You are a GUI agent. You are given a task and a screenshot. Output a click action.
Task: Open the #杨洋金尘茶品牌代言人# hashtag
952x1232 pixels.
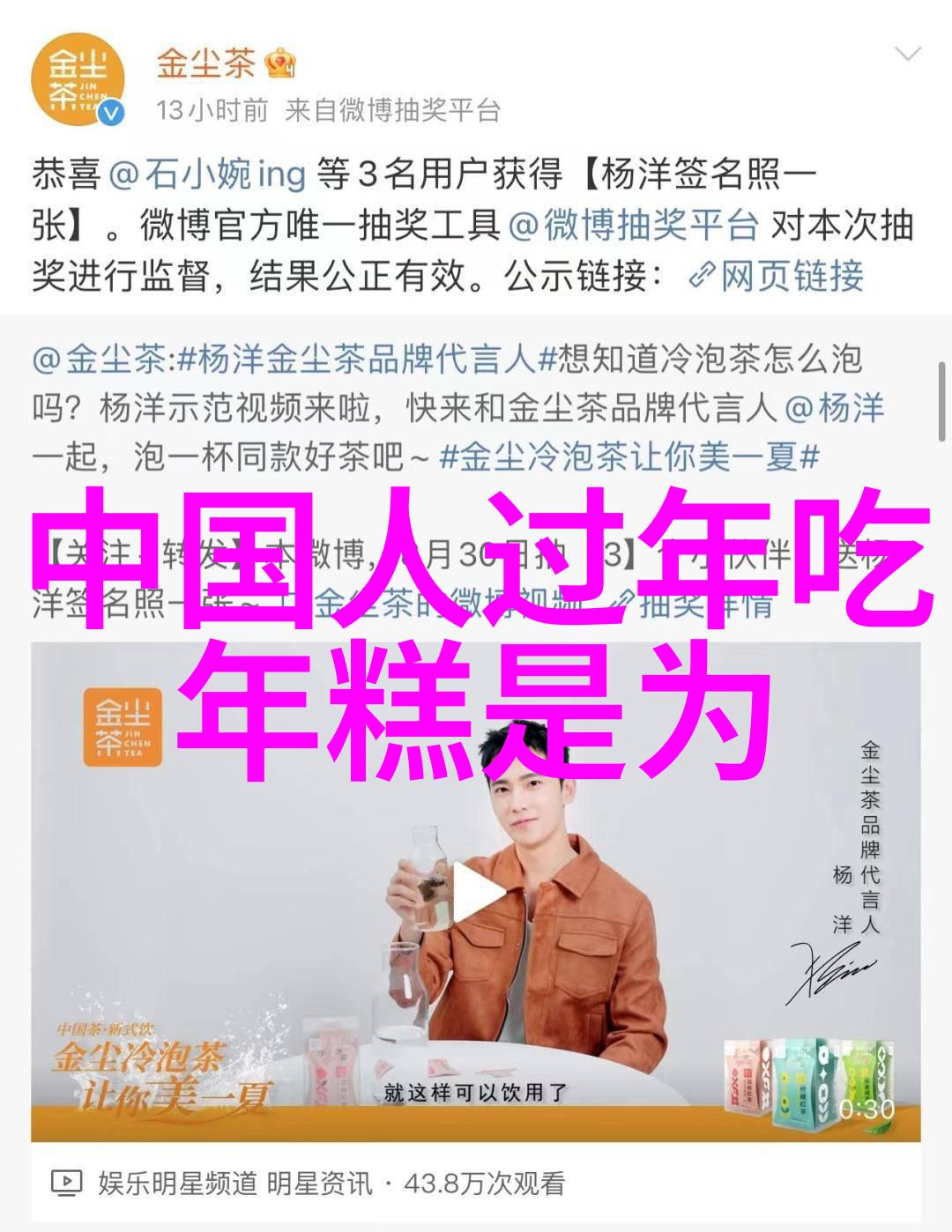coord(356,359)
